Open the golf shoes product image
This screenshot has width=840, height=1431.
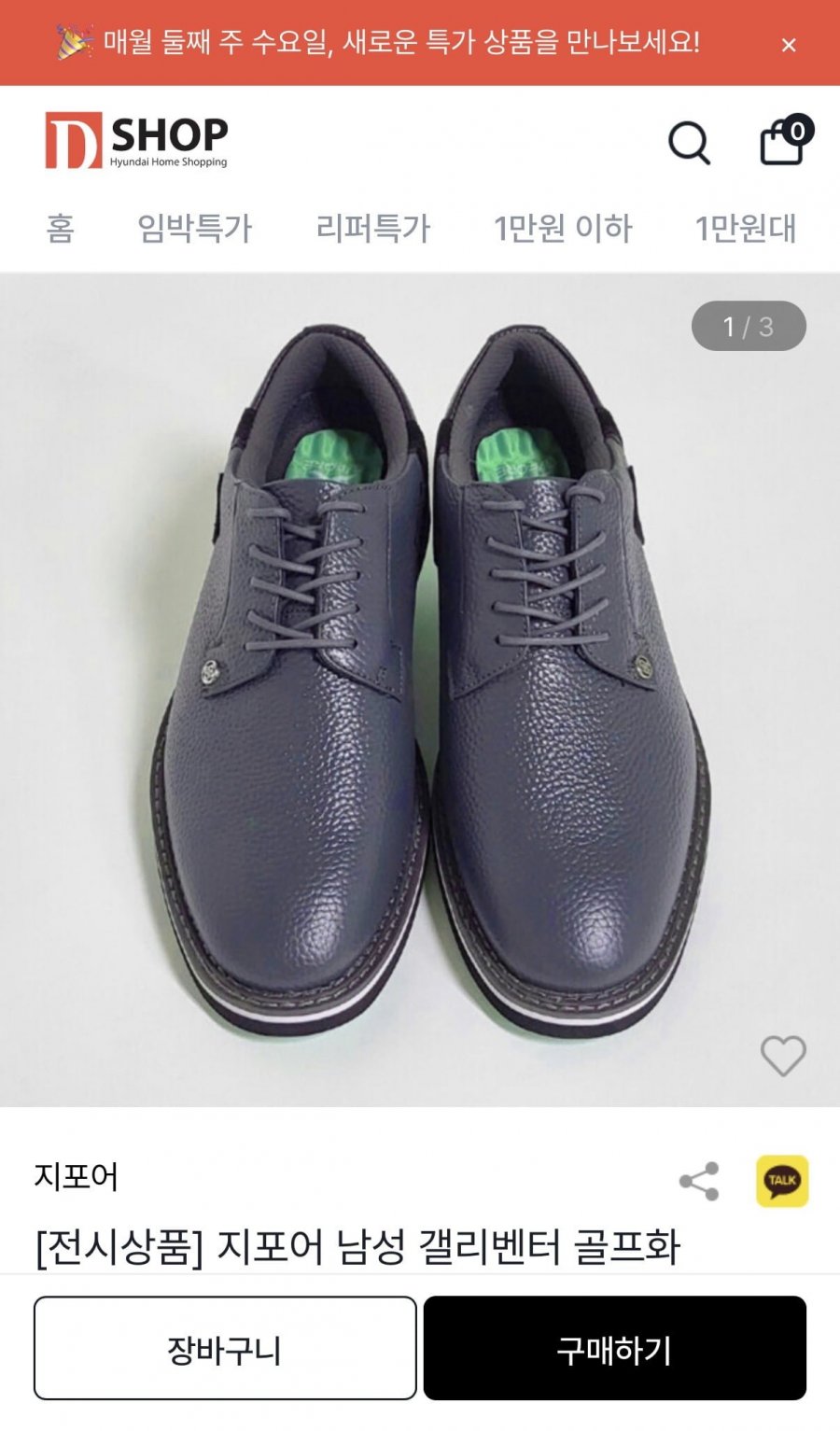coord(420,690)
